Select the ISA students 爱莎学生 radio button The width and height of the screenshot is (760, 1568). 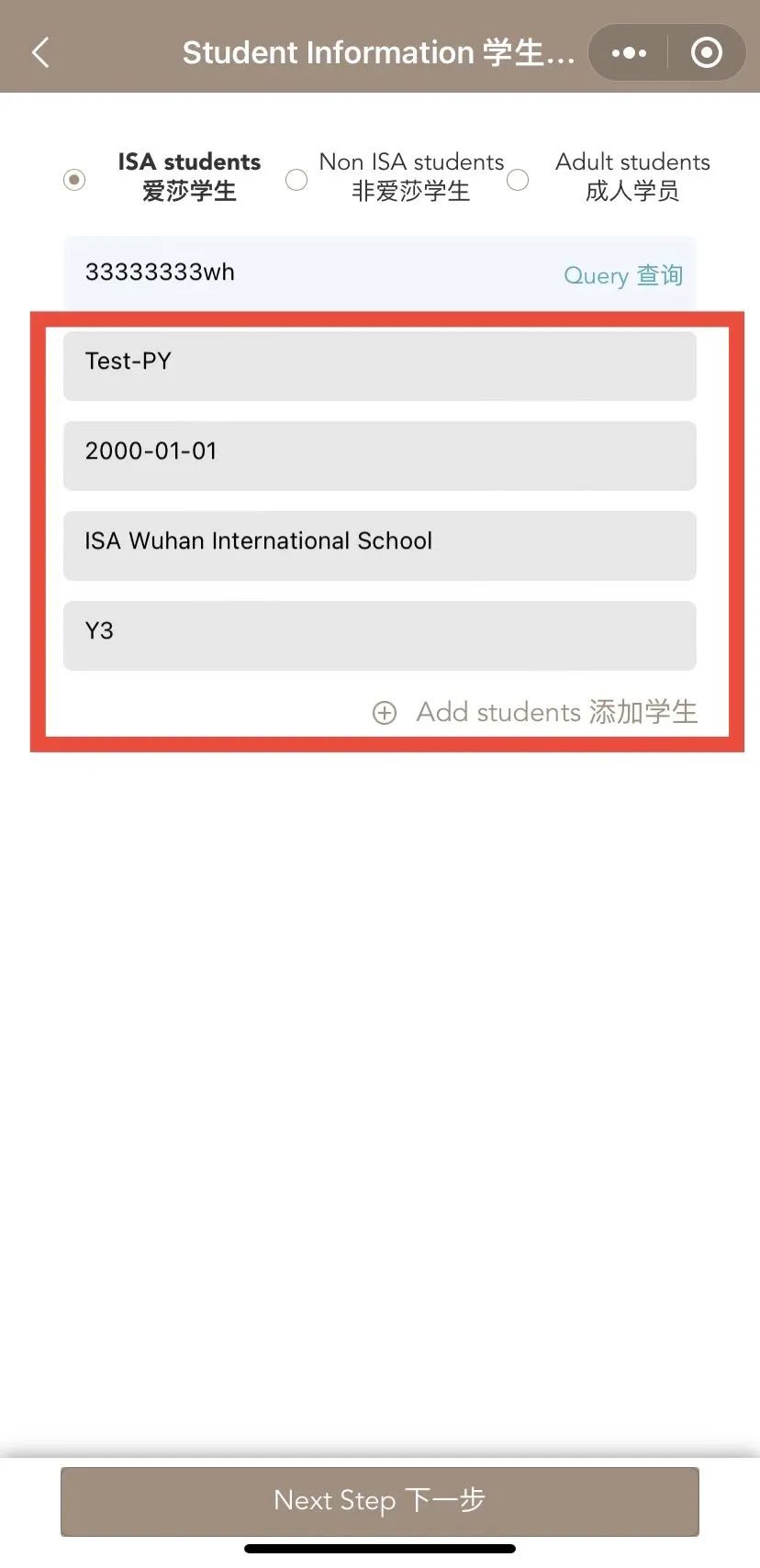coord(73,180)
